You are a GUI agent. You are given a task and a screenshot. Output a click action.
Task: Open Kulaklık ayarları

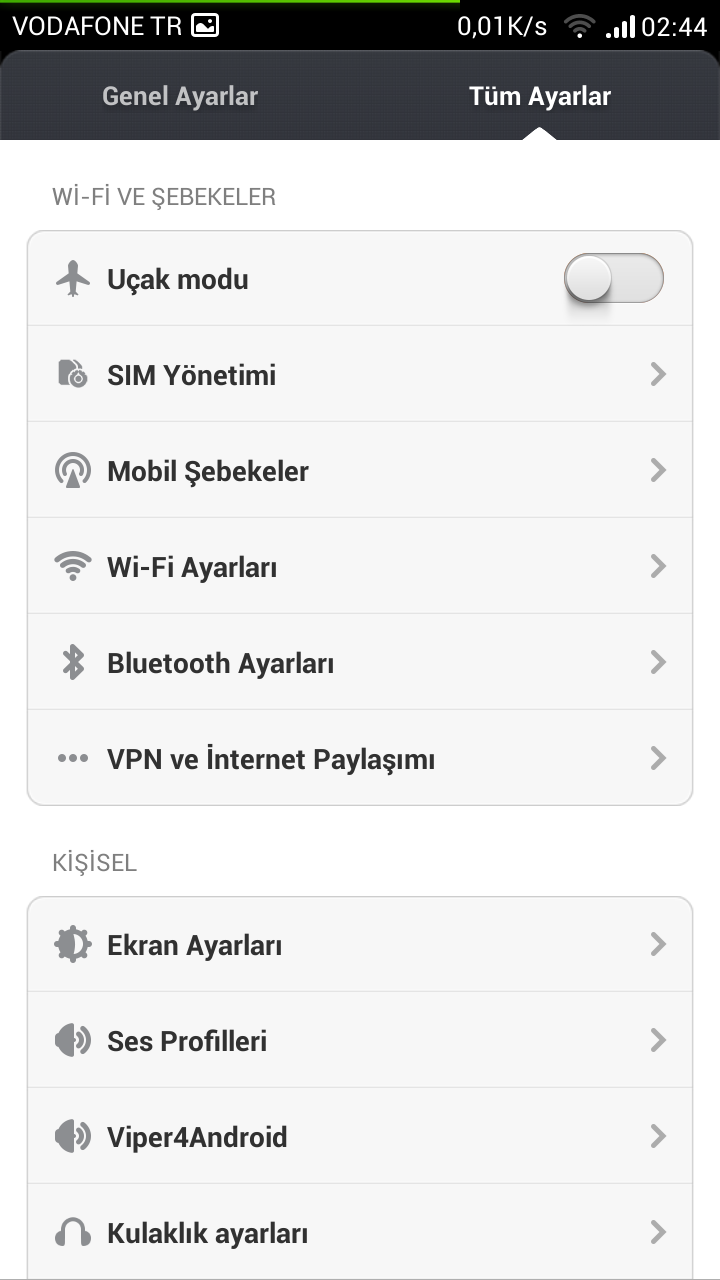pos(360,1233)
